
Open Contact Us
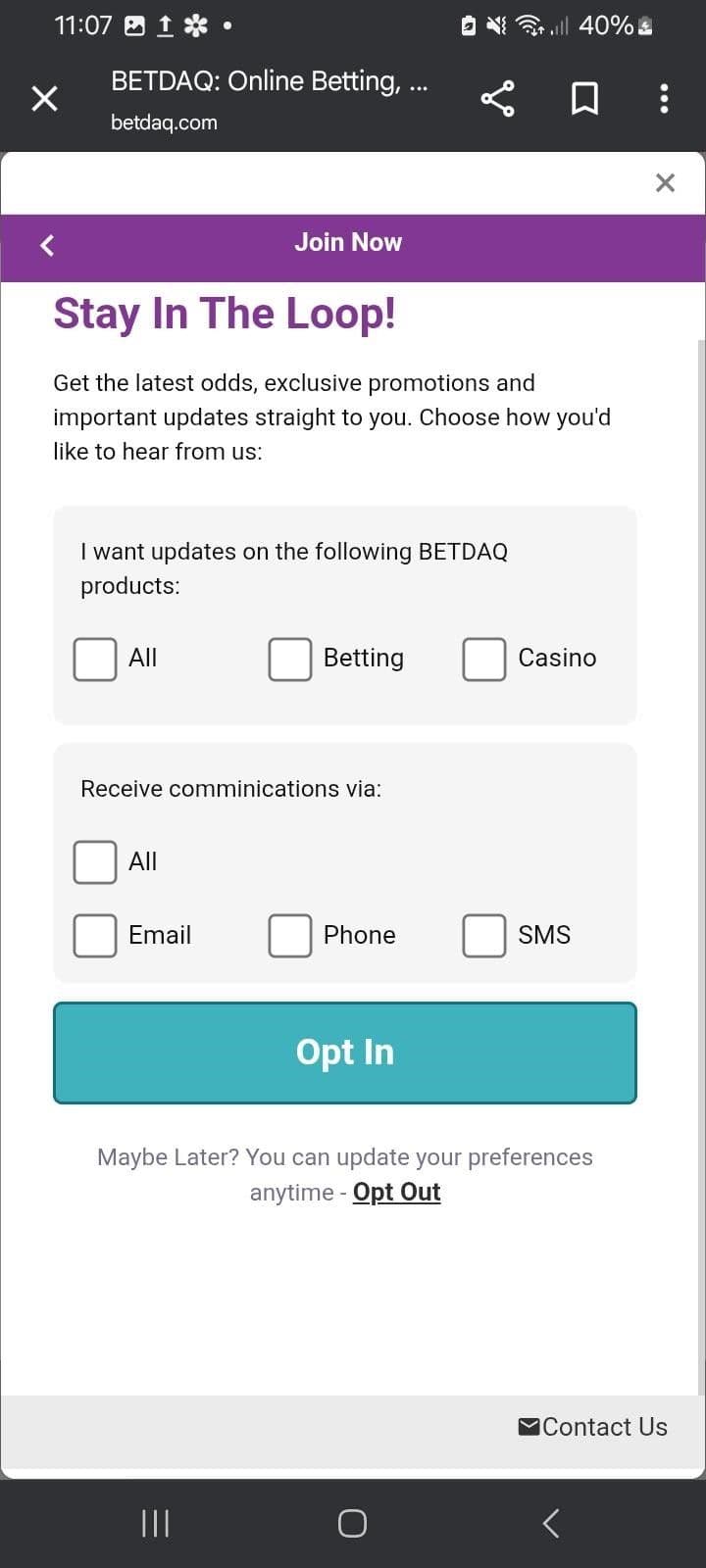pos(593,1427)
